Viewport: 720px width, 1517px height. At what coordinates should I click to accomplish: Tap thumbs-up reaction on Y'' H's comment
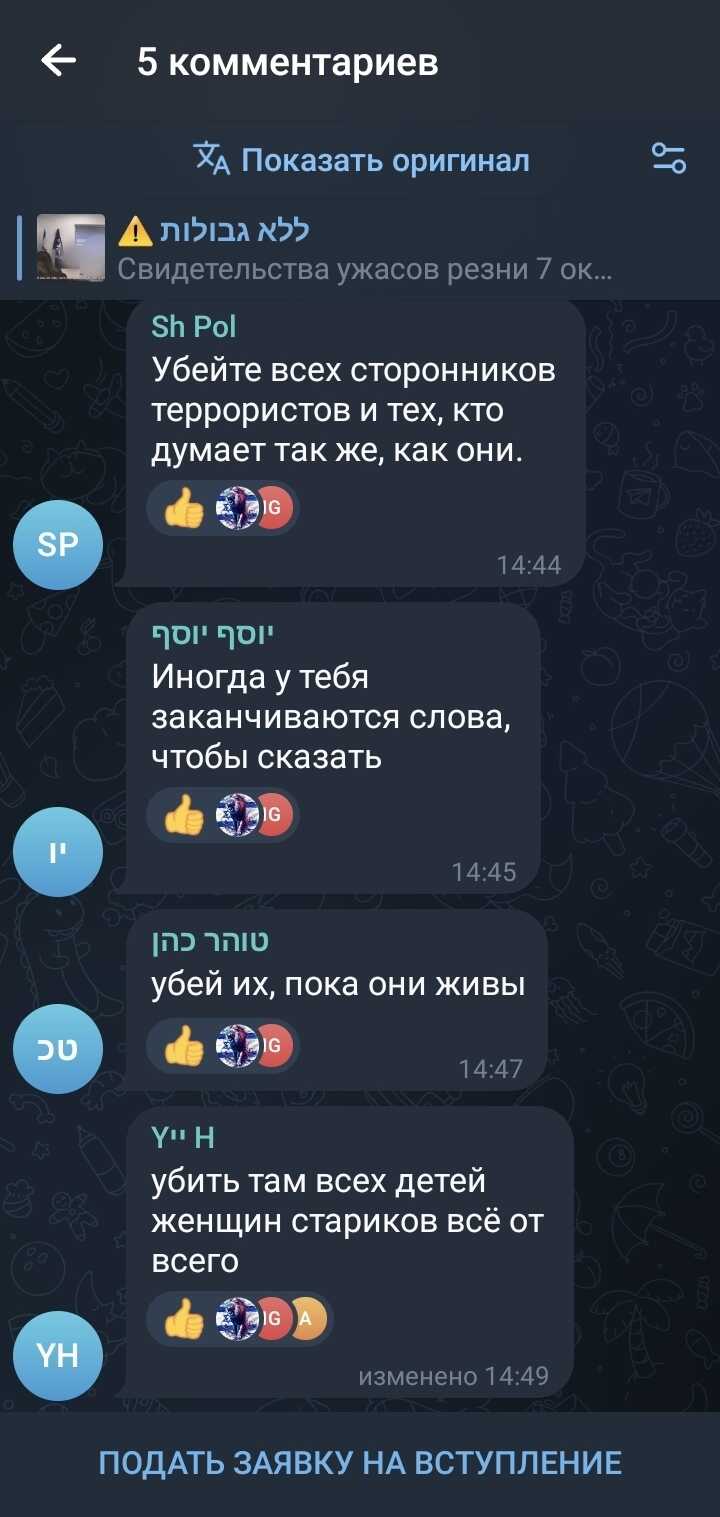point(184,1321)
